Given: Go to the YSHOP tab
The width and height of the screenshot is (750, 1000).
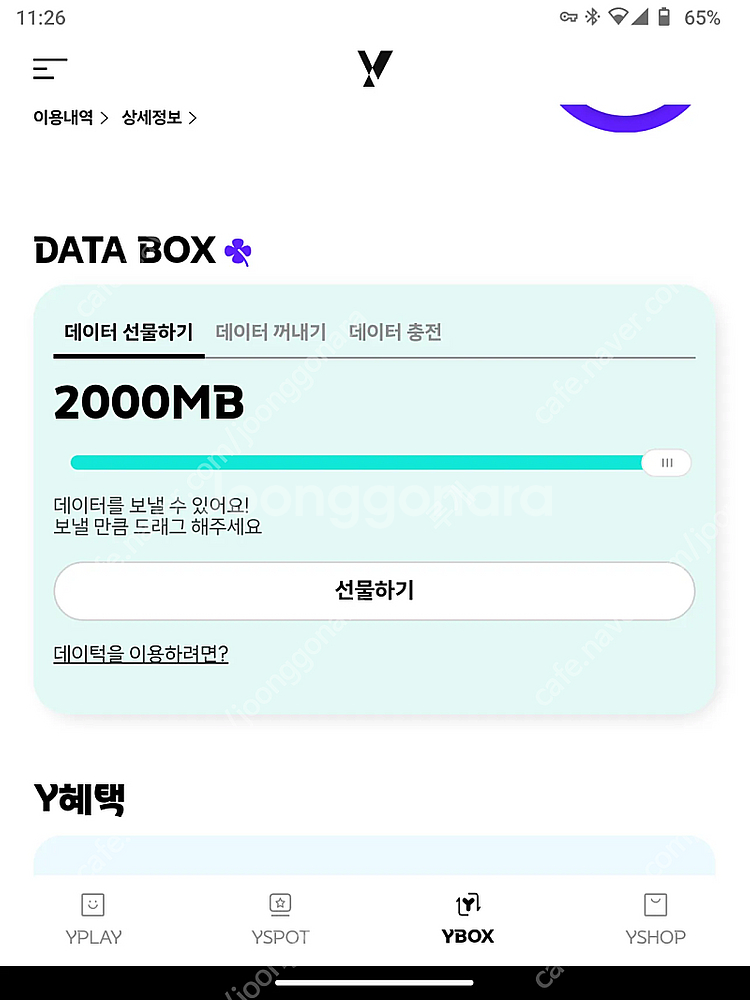Looking at the screenshot, I should (x=655, y=920).
